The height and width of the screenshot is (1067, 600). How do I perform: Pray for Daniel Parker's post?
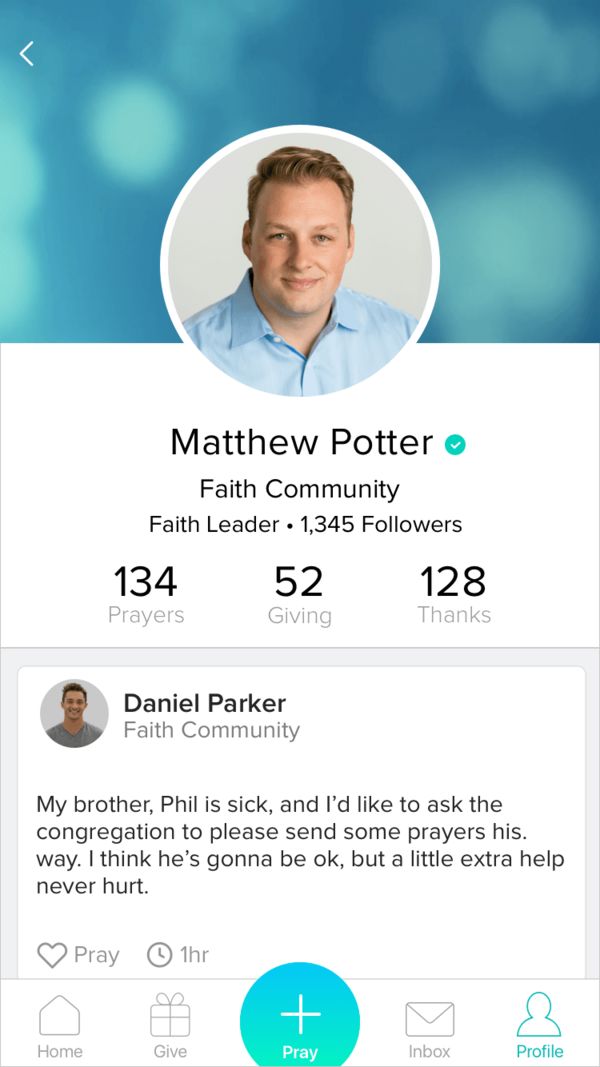pyautogui.click(x=78, y=955)
